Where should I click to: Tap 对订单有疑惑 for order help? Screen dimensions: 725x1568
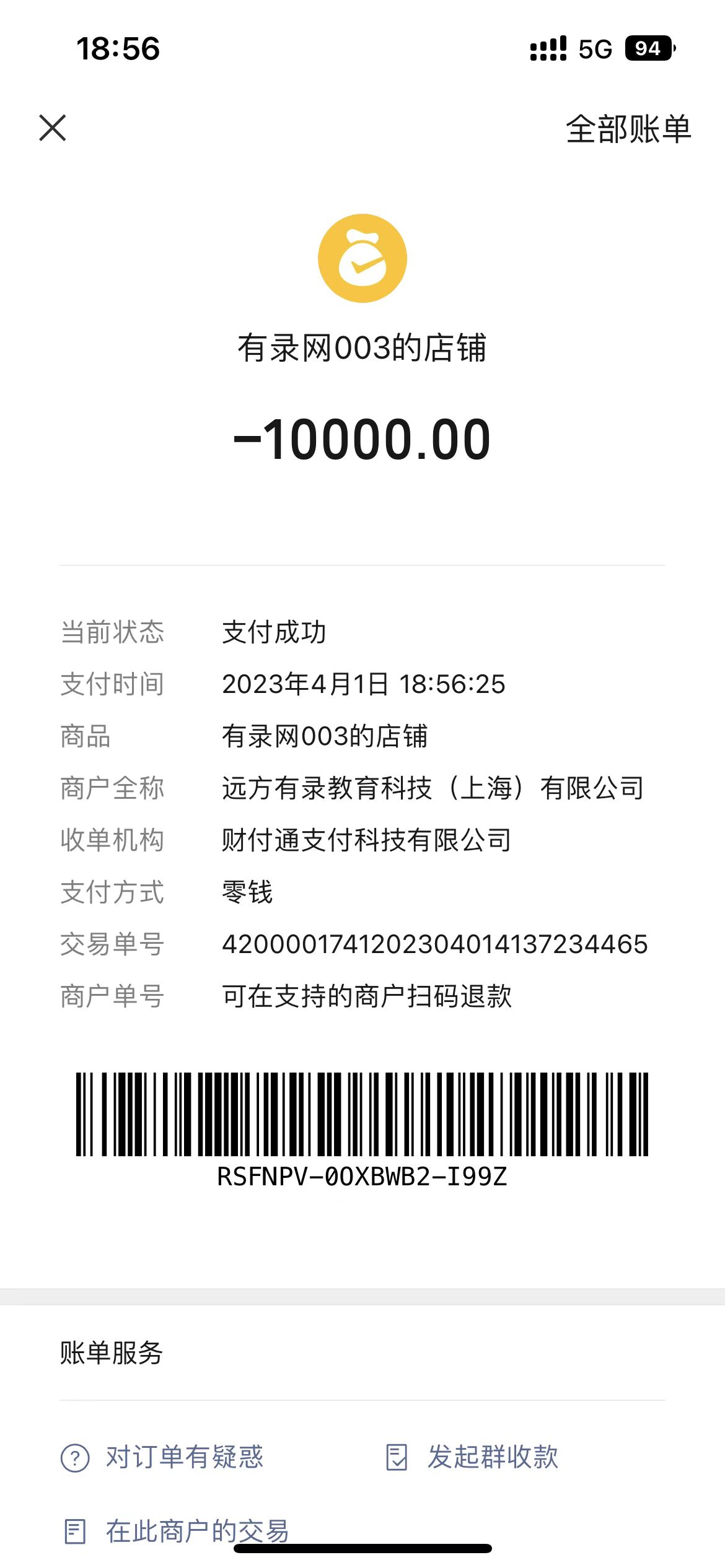(x=162, y=1457)
